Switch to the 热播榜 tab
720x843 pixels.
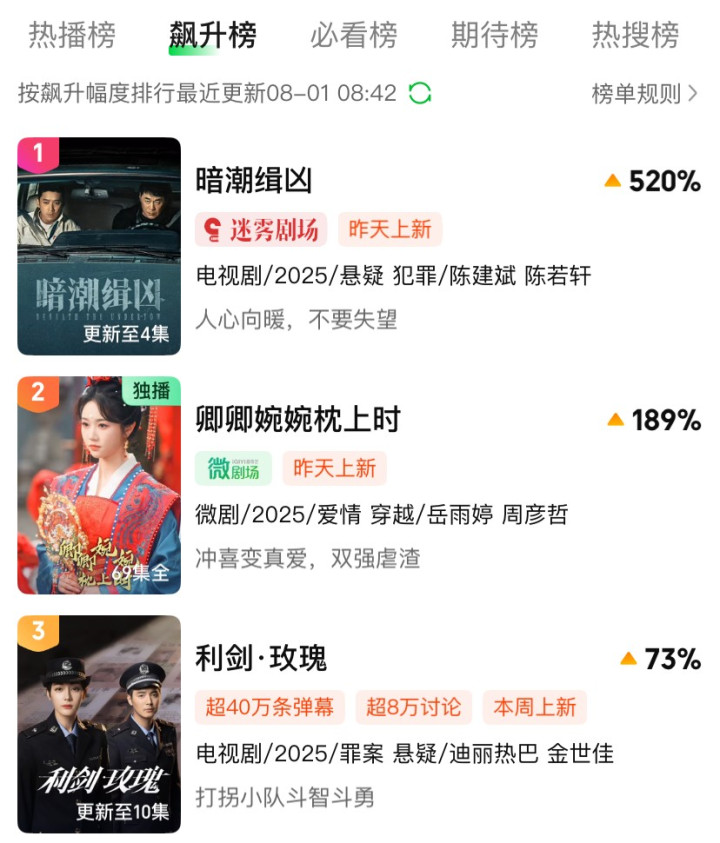pos(72,35)
